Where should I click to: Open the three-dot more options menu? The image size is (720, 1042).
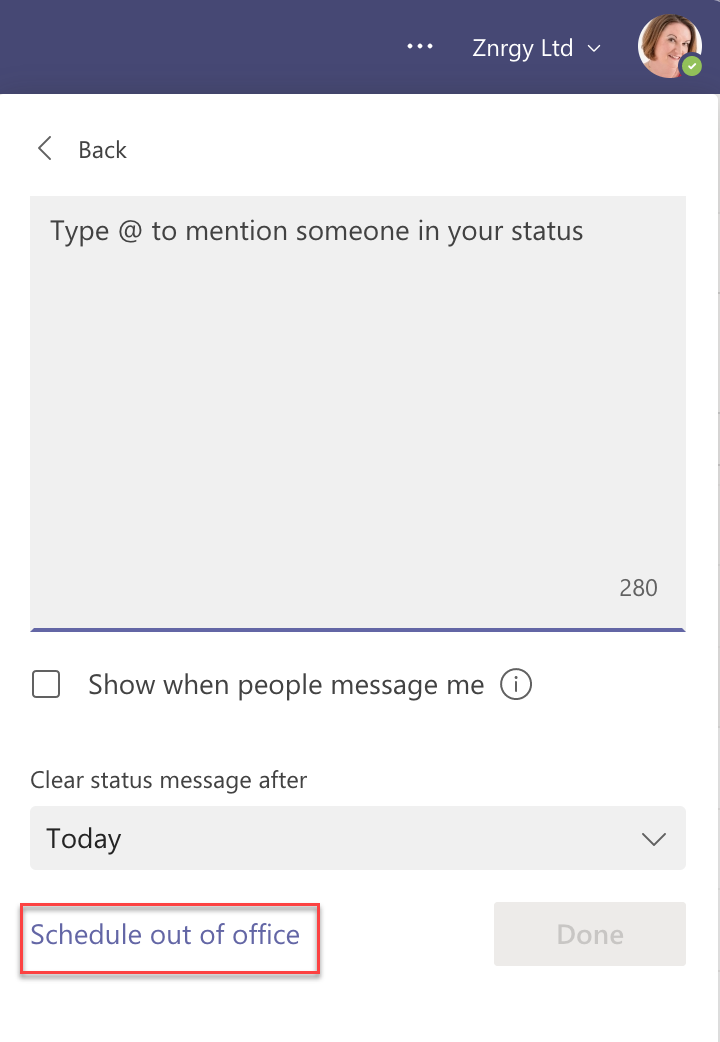[420, 47]
